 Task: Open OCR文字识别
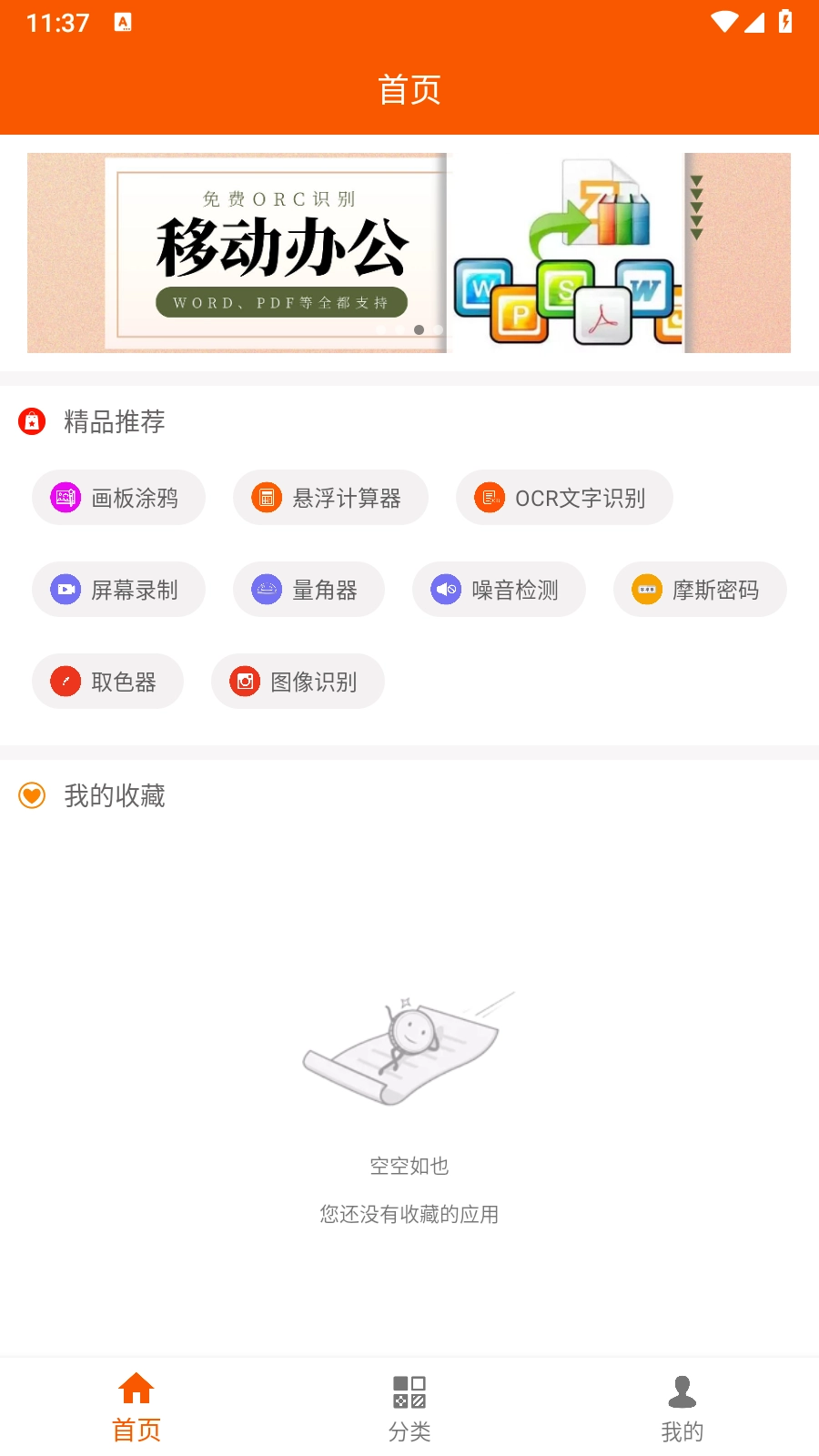tap(564, 498)
